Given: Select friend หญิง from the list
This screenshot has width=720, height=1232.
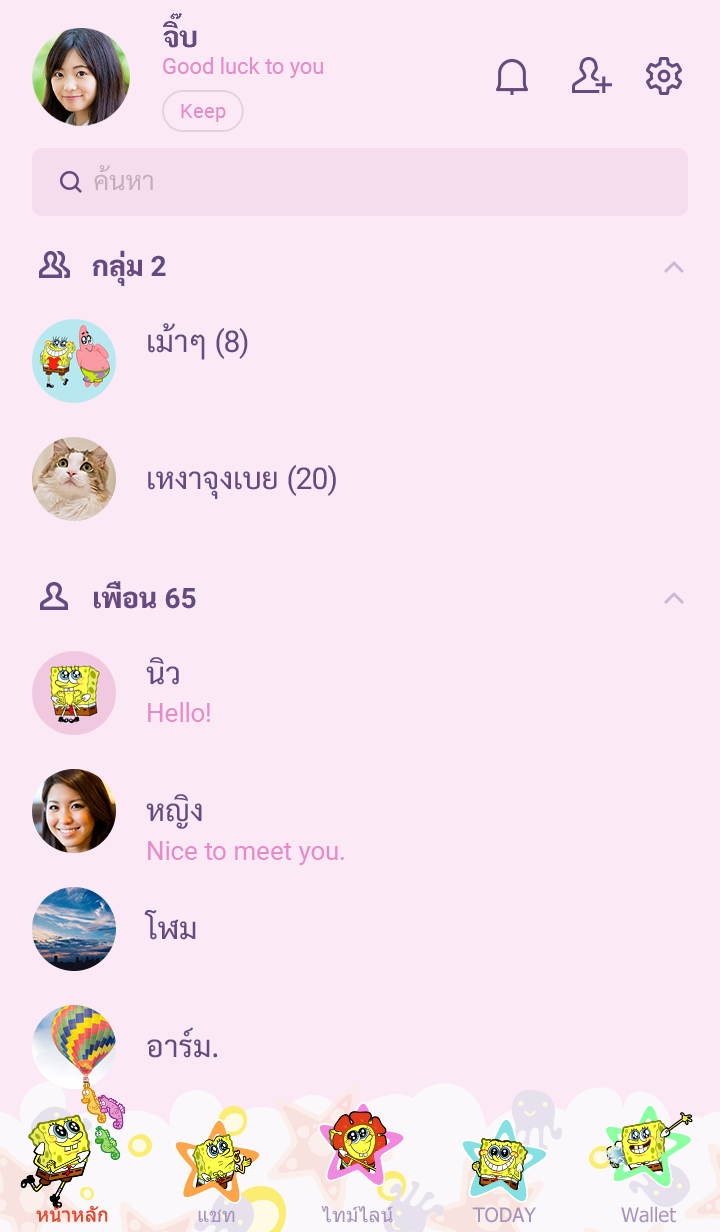Looking at the screenshot, I should point(175,828).
